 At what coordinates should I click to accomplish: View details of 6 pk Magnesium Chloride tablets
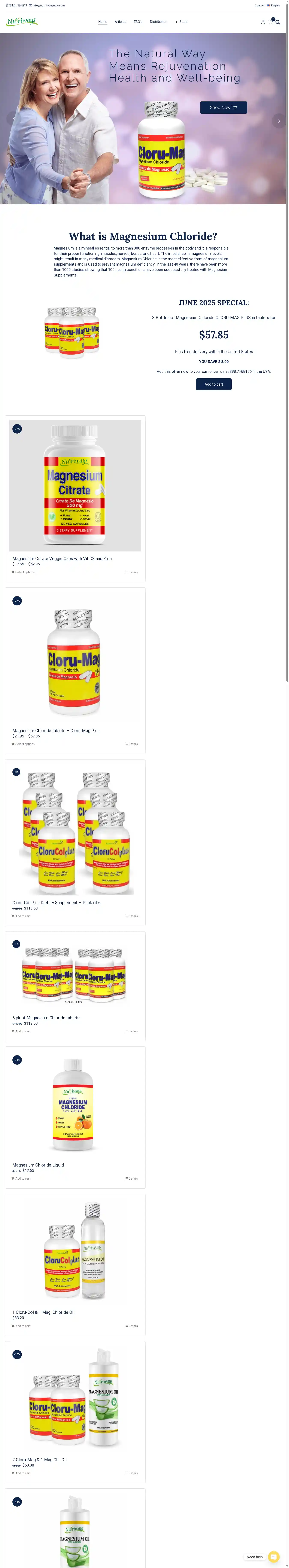coord(131,1031)
